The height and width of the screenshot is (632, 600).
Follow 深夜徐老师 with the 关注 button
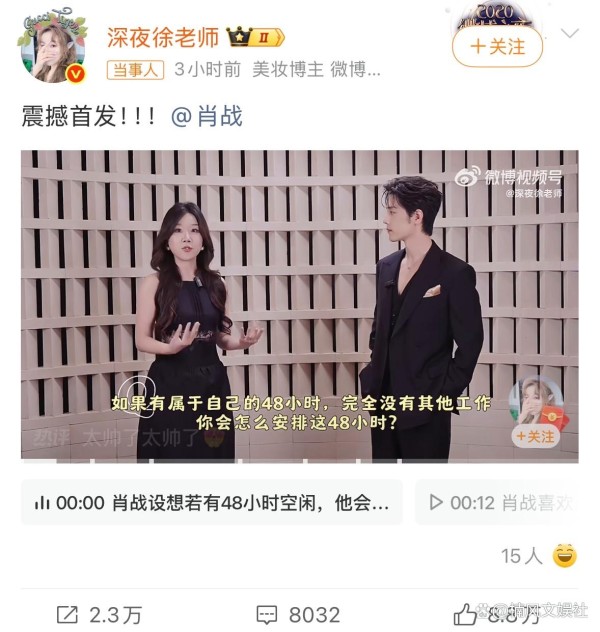tap(497, 46)
